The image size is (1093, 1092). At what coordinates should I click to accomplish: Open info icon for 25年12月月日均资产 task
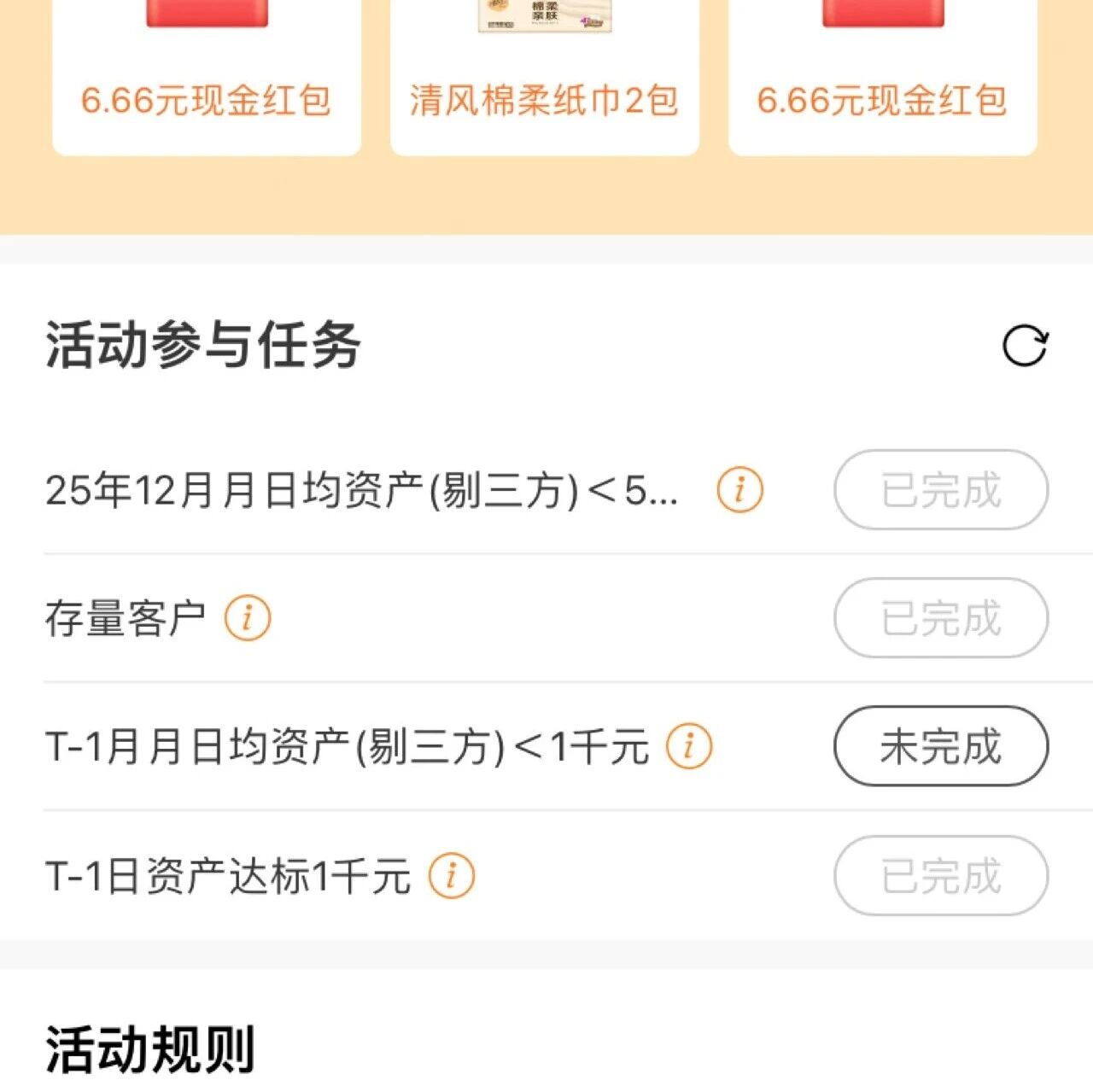[x=739, y=490]
